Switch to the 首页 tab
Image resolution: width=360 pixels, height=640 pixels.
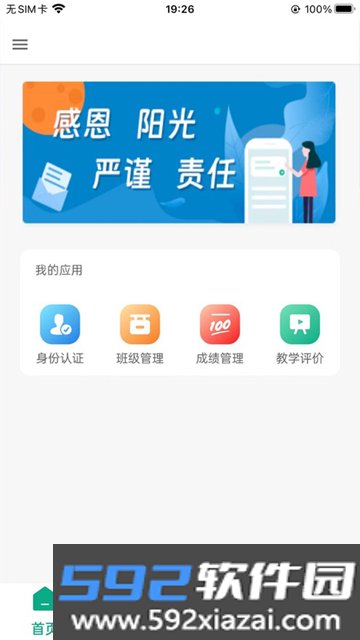[43, 611]
